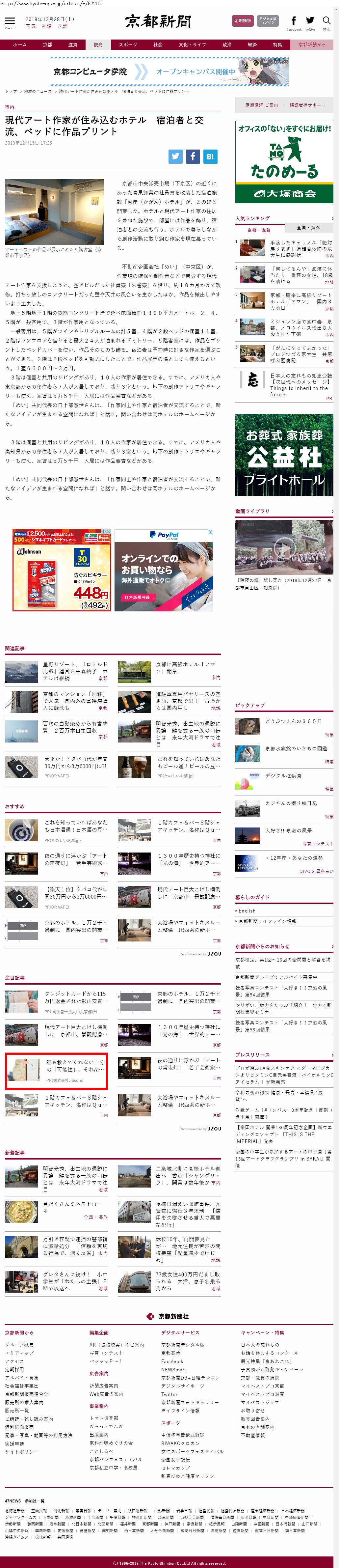The height and width of the screenshot is (1568, 339).
Task: Switch to the 滋賀 navigation tab
Action: 72,44
